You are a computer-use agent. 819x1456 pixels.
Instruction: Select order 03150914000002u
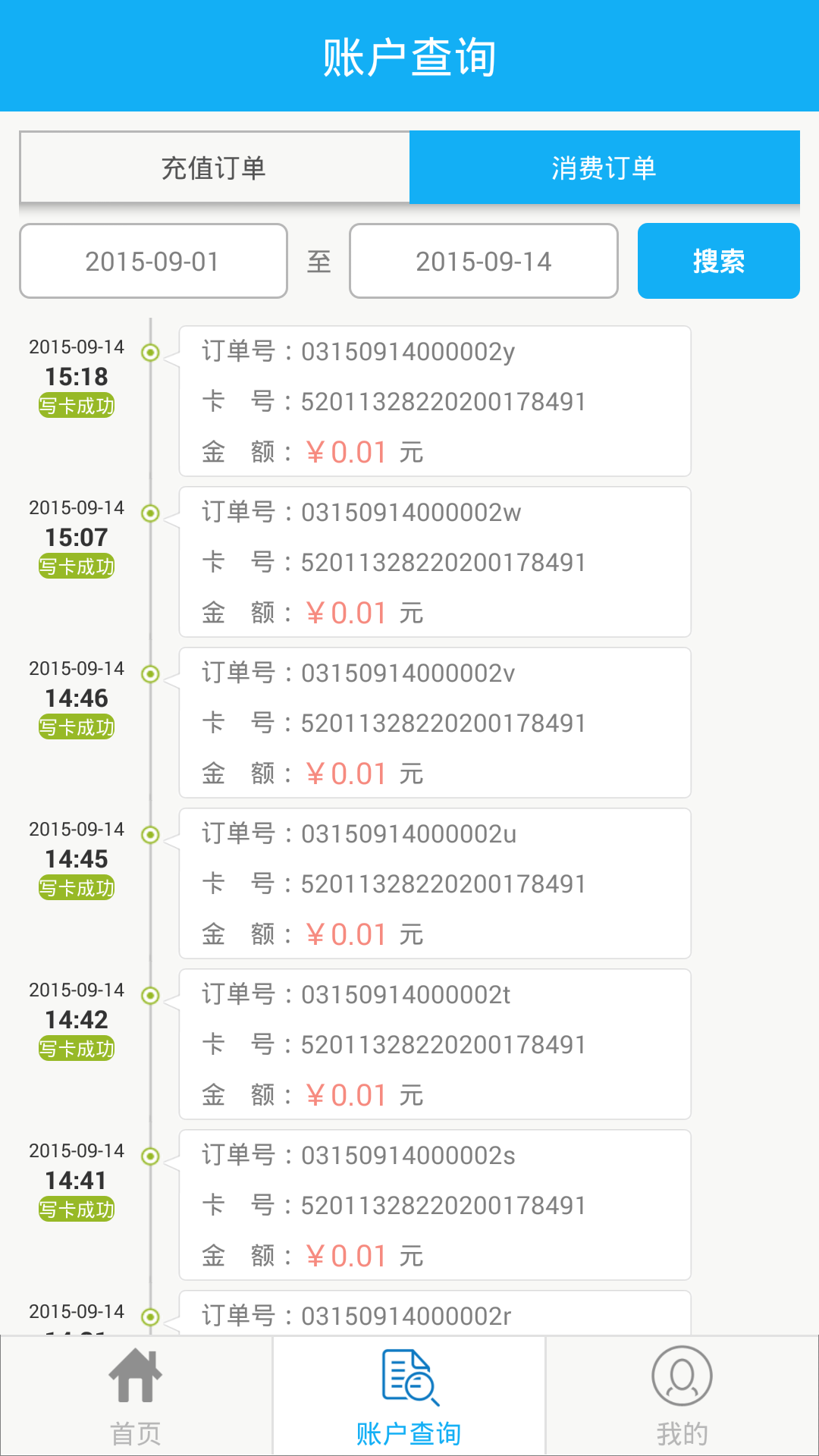(435, 883)
